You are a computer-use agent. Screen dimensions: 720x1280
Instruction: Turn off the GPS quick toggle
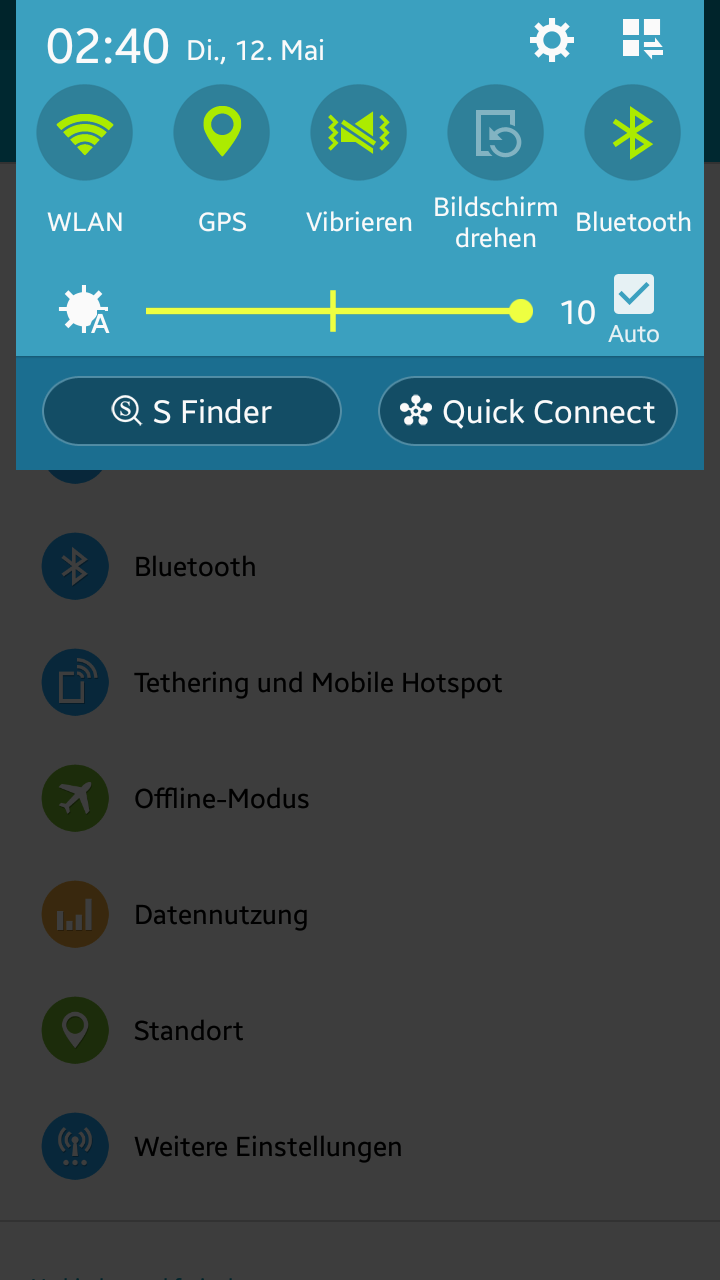222,133
